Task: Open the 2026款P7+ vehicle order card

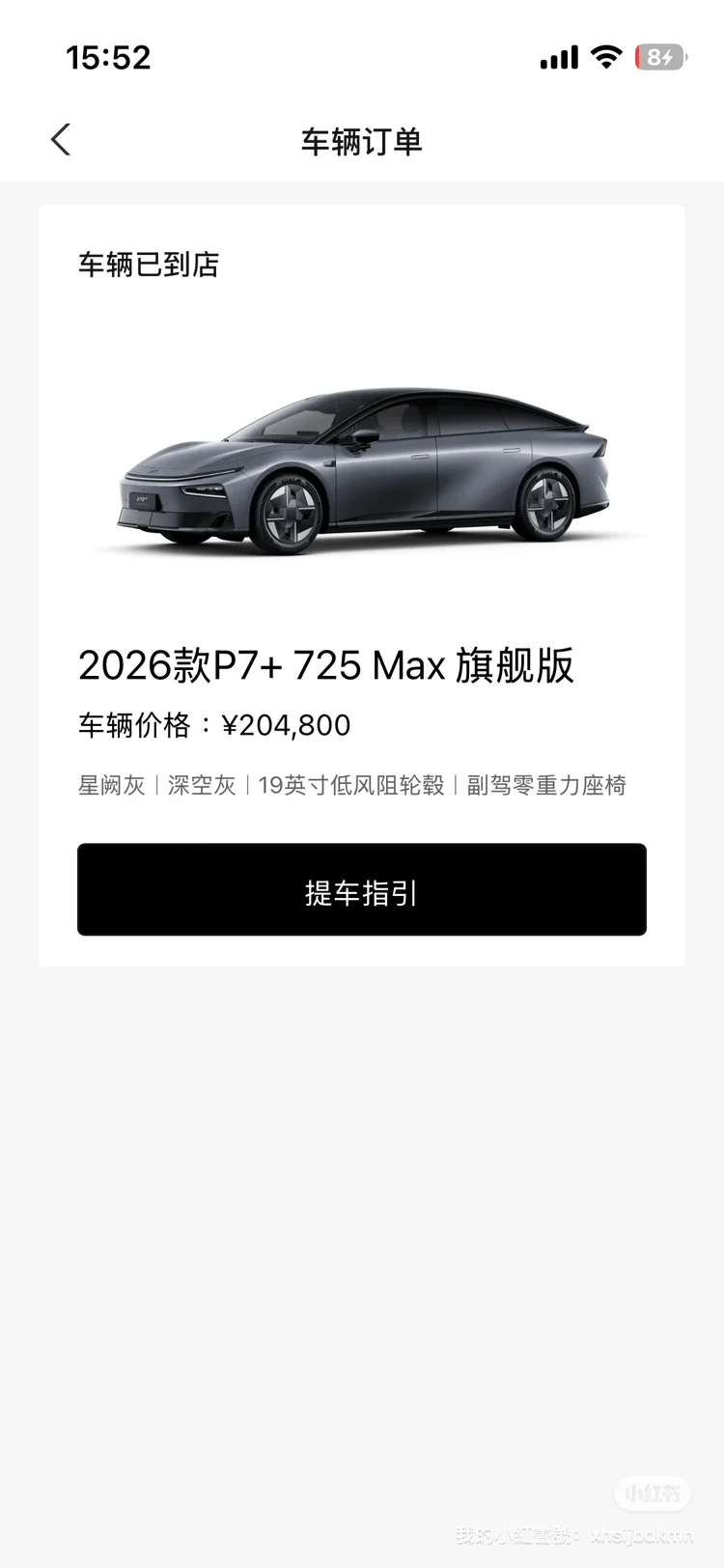Action: 361,579
